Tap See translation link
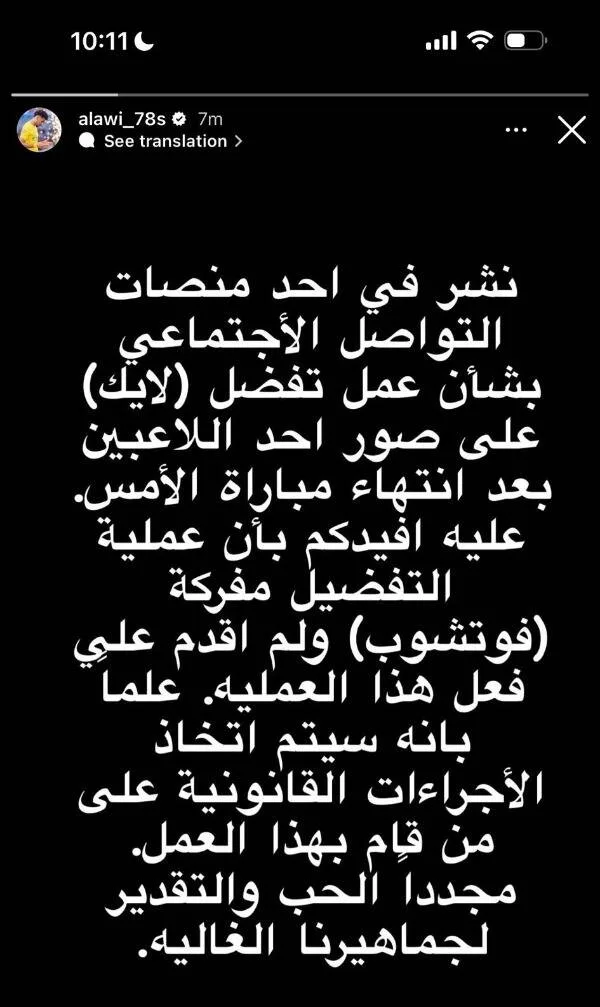This screenshot has width=600, height=1007. click(x=165, y=142)
